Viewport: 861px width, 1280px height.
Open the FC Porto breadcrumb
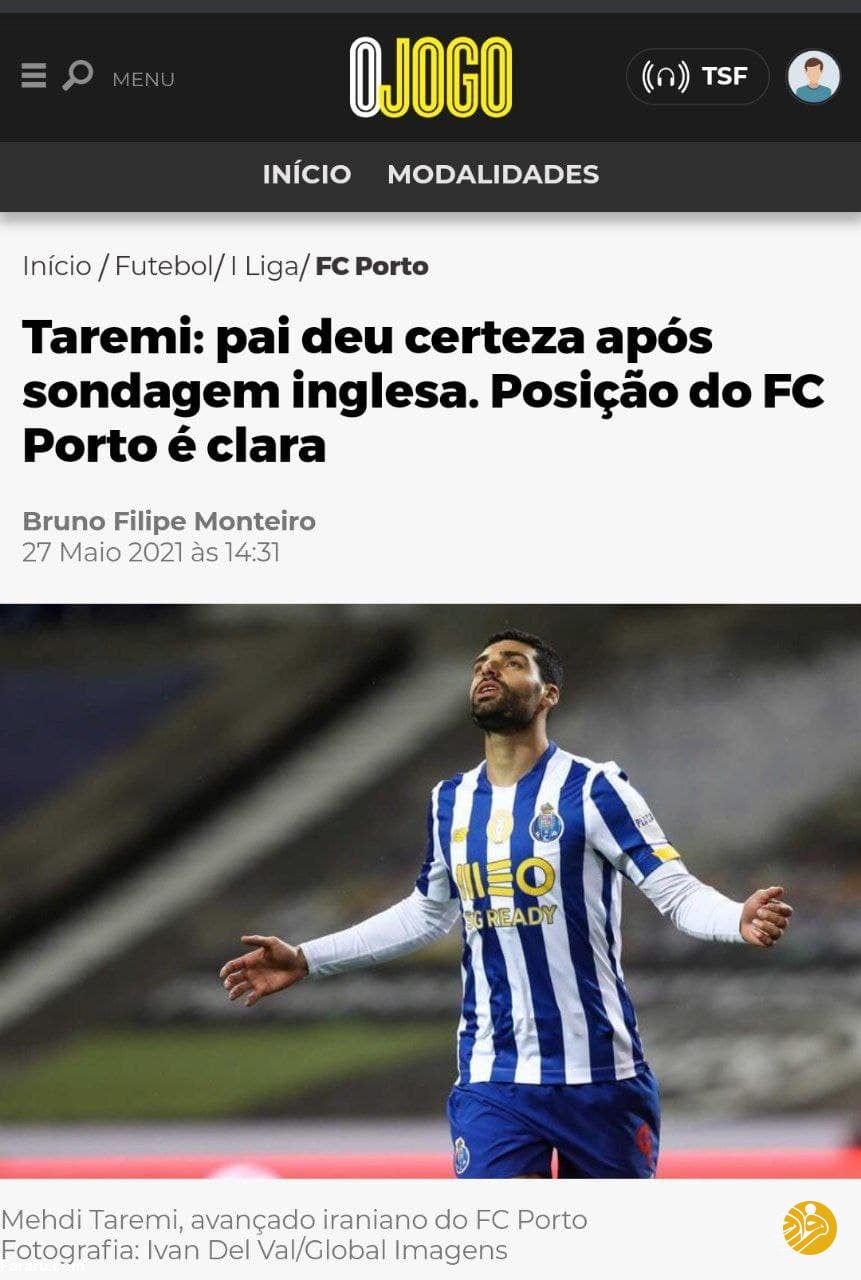pyautogui.click(x=372, y=266)
